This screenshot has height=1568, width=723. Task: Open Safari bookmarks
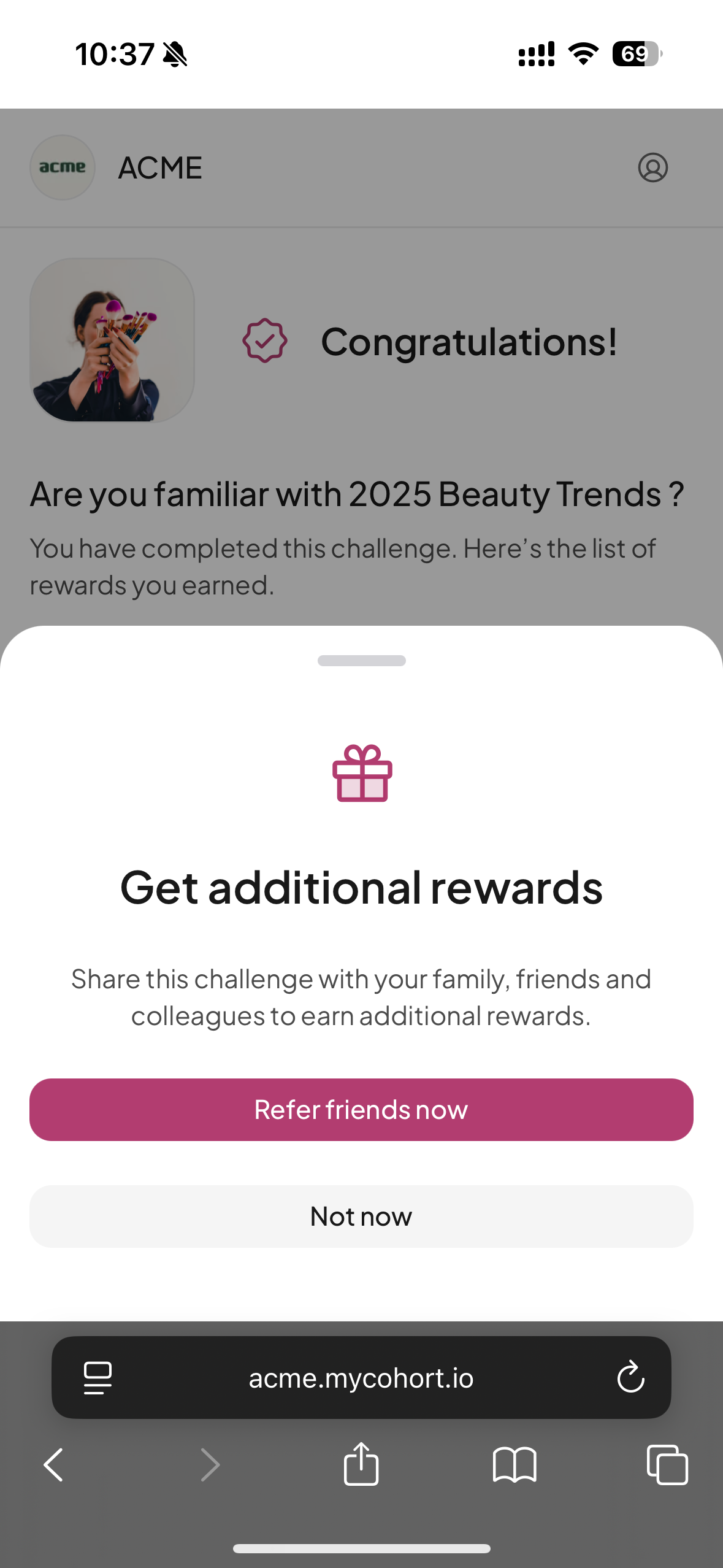pos(515,1465)
